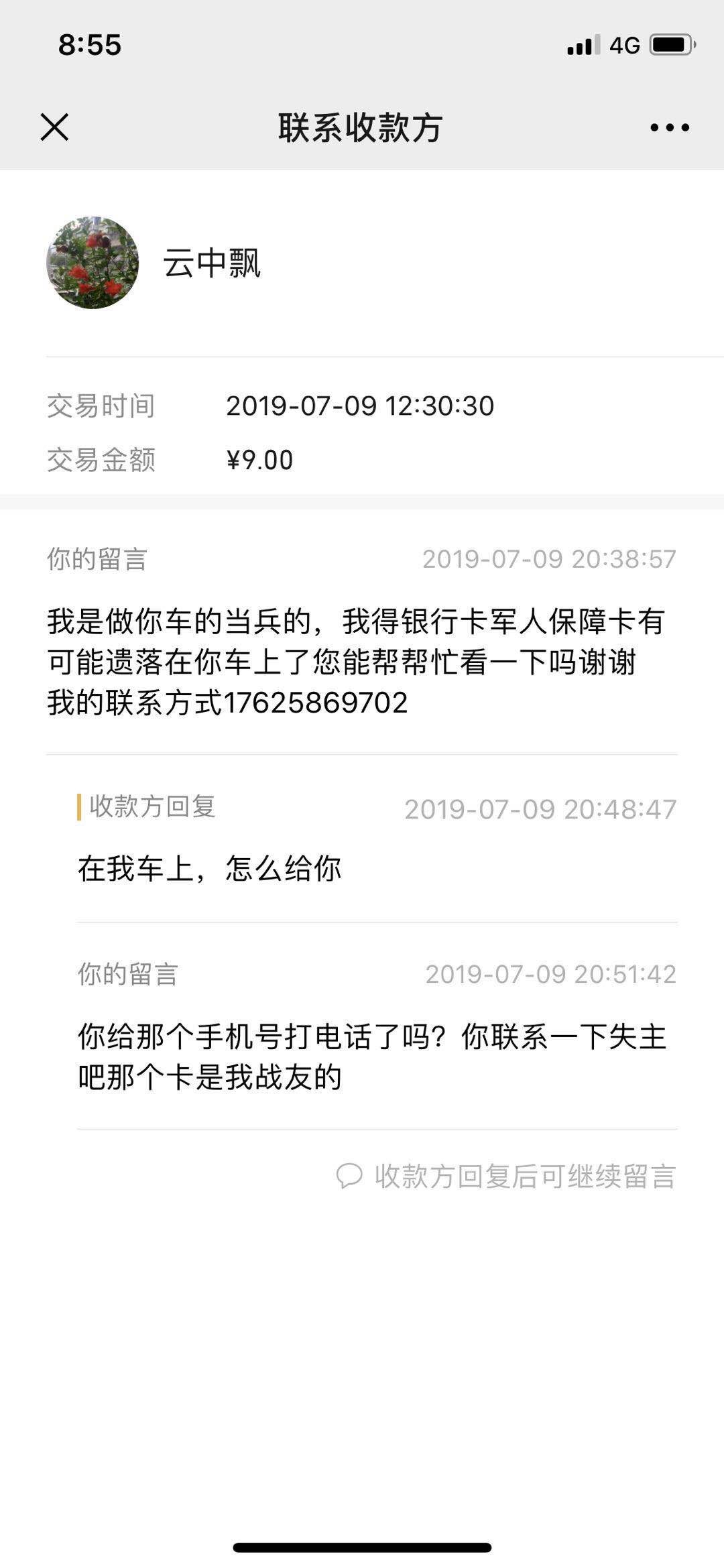Open the three-dot overflow menu

(x=669, y=127)
